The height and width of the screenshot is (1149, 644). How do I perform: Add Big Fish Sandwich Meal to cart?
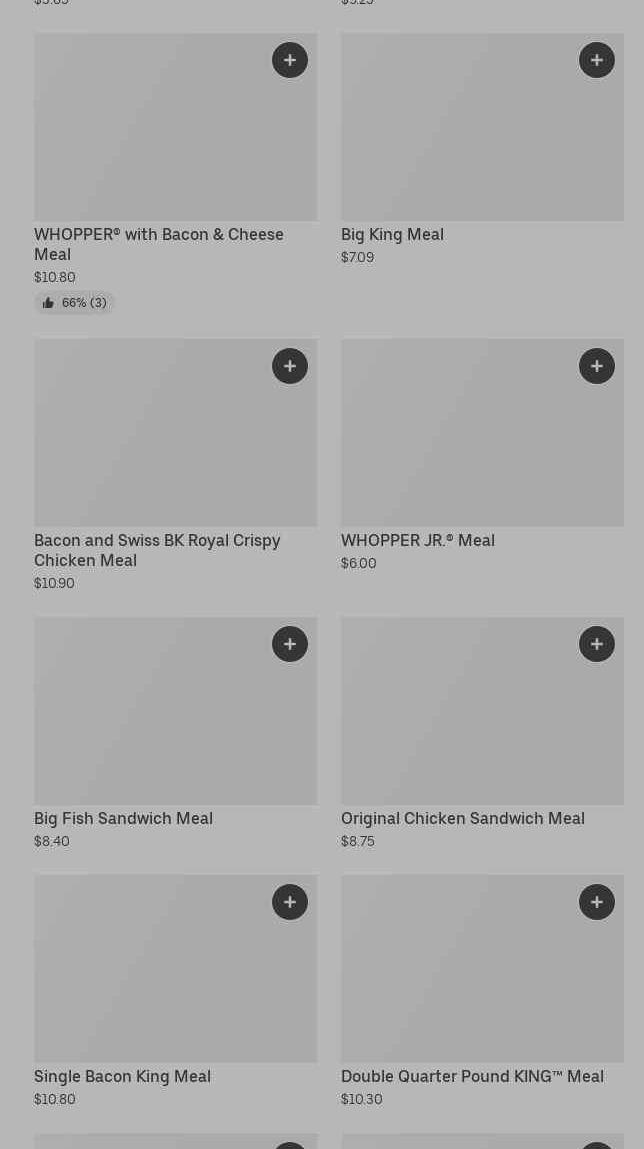[290, 644]
